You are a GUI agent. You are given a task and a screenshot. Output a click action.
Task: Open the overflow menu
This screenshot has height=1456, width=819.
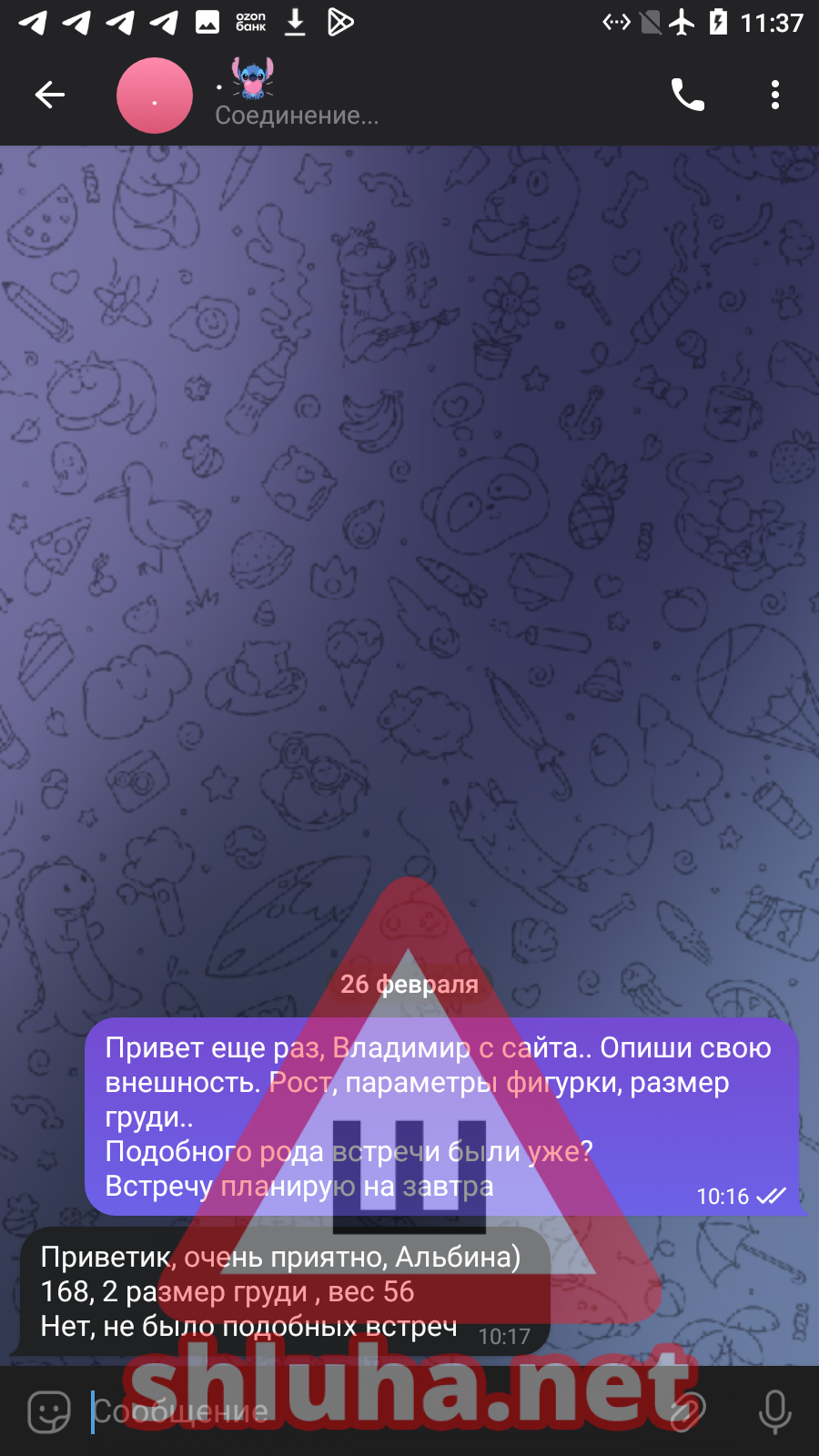774,95
